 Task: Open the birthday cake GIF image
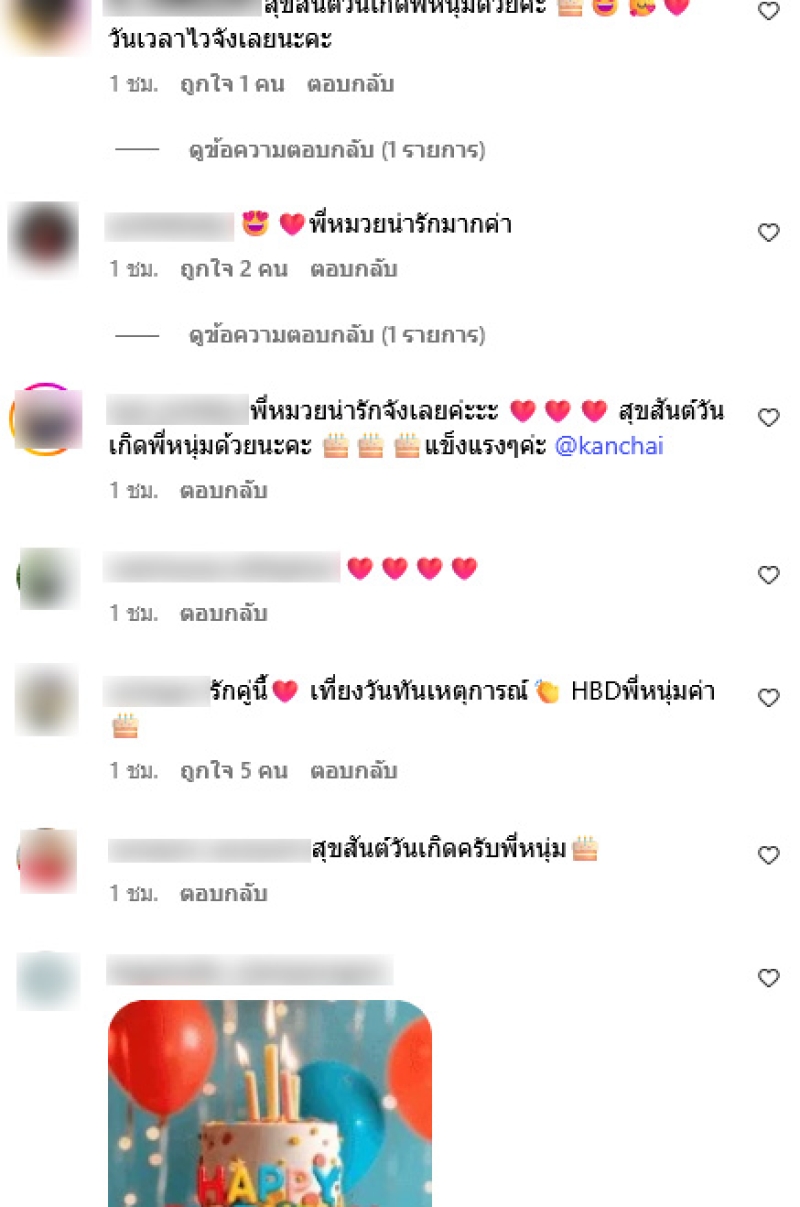pyautogui.click(x=270, y=1100)
